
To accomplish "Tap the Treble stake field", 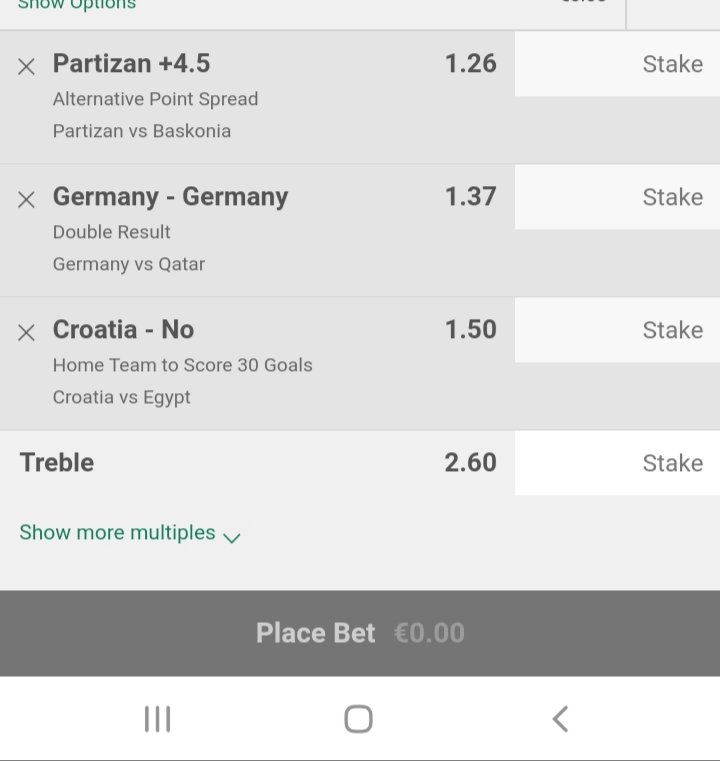I will pos(617,463).
